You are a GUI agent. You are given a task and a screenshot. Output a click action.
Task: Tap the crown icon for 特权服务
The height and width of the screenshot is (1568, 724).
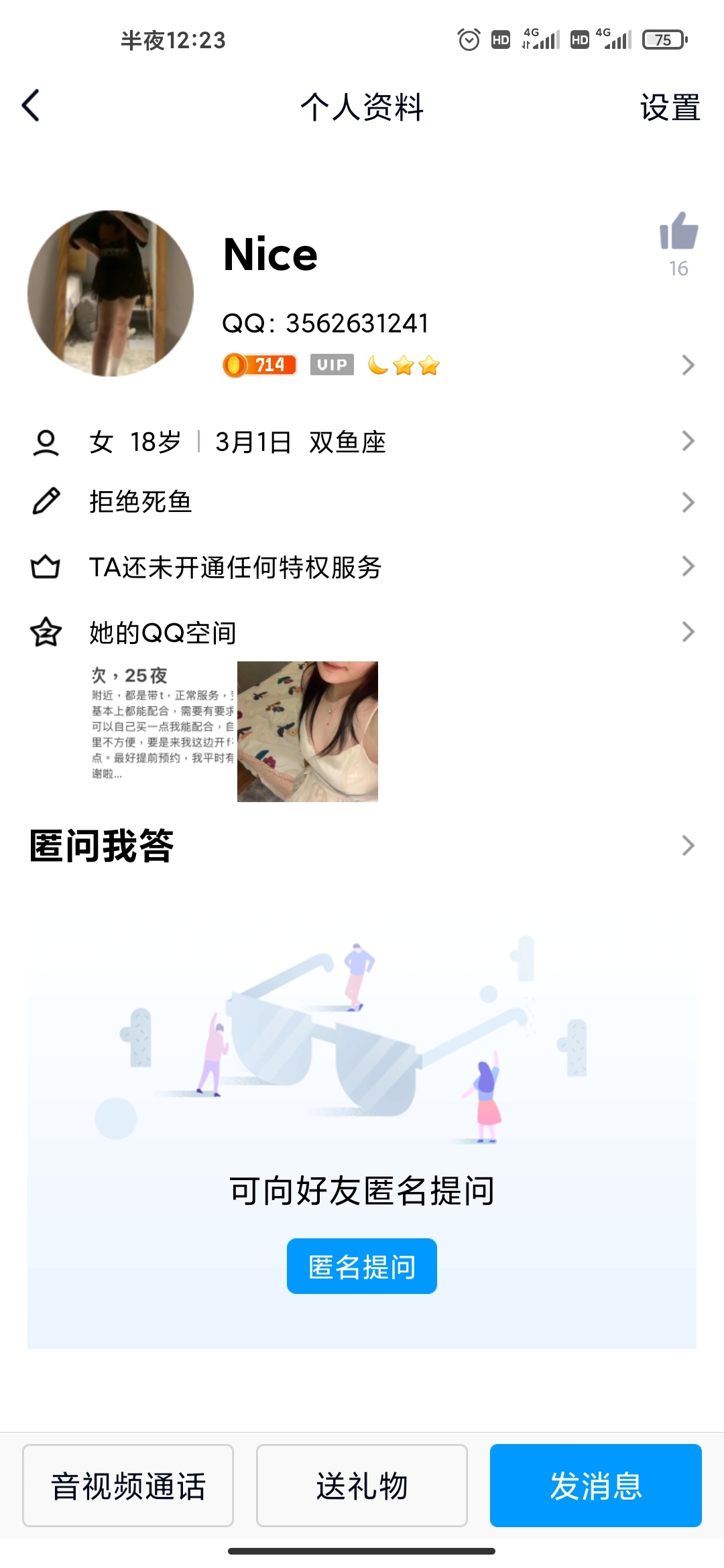click(x=46, y=566)
